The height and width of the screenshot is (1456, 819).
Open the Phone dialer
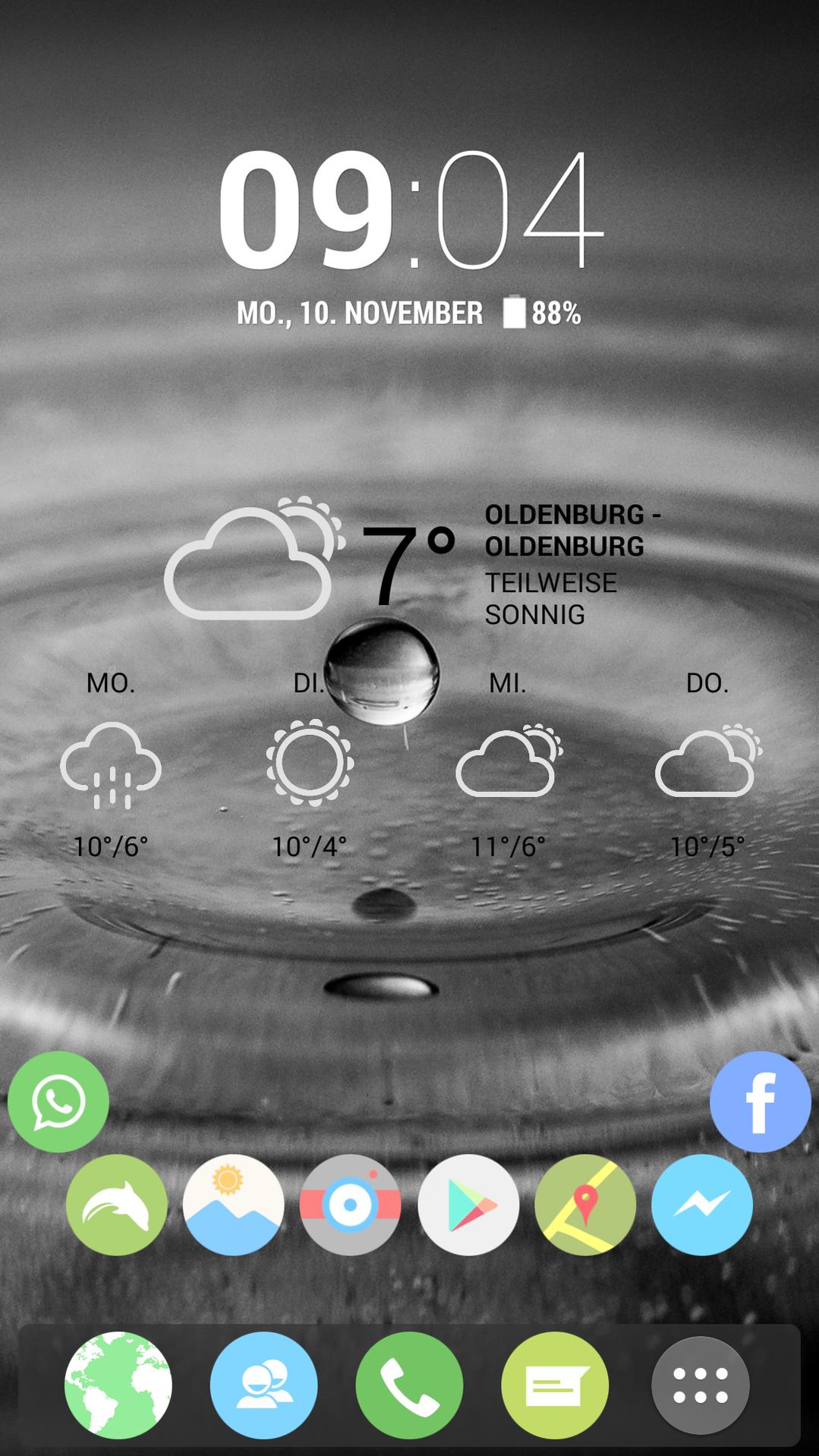tap(410, 1385)
